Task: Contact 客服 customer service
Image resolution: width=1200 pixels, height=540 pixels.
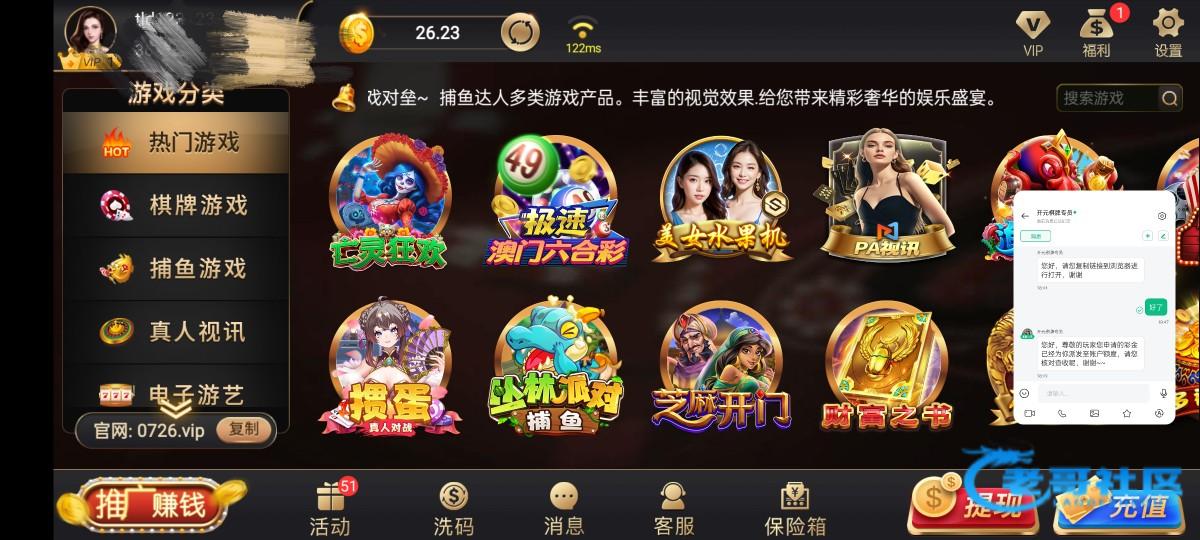Action: pyautogui.click(x=673, y=509)
